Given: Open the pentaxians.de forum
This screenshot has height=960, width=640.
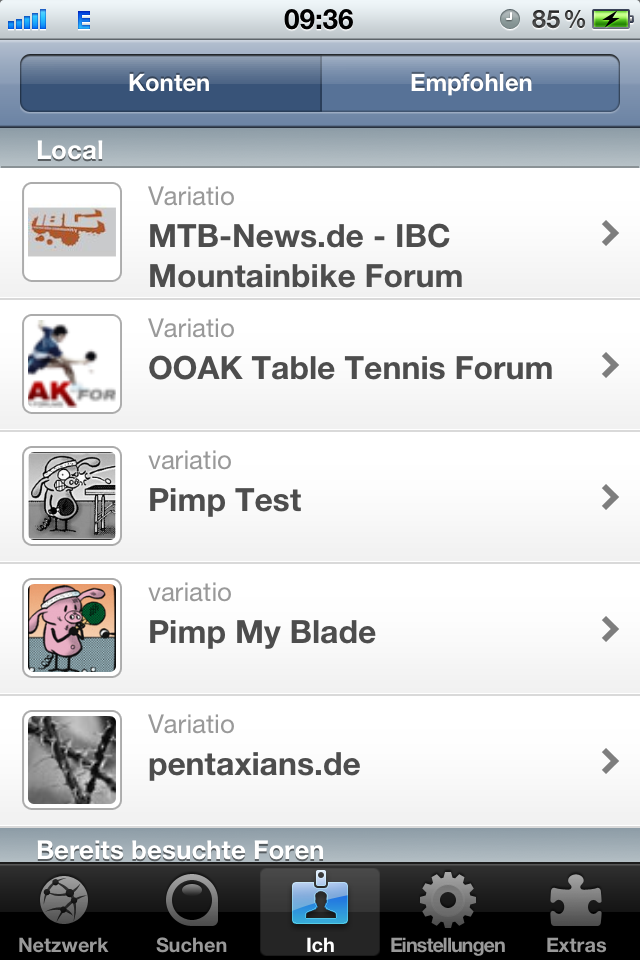Looking at the screenshot, I should coord(320,761).
